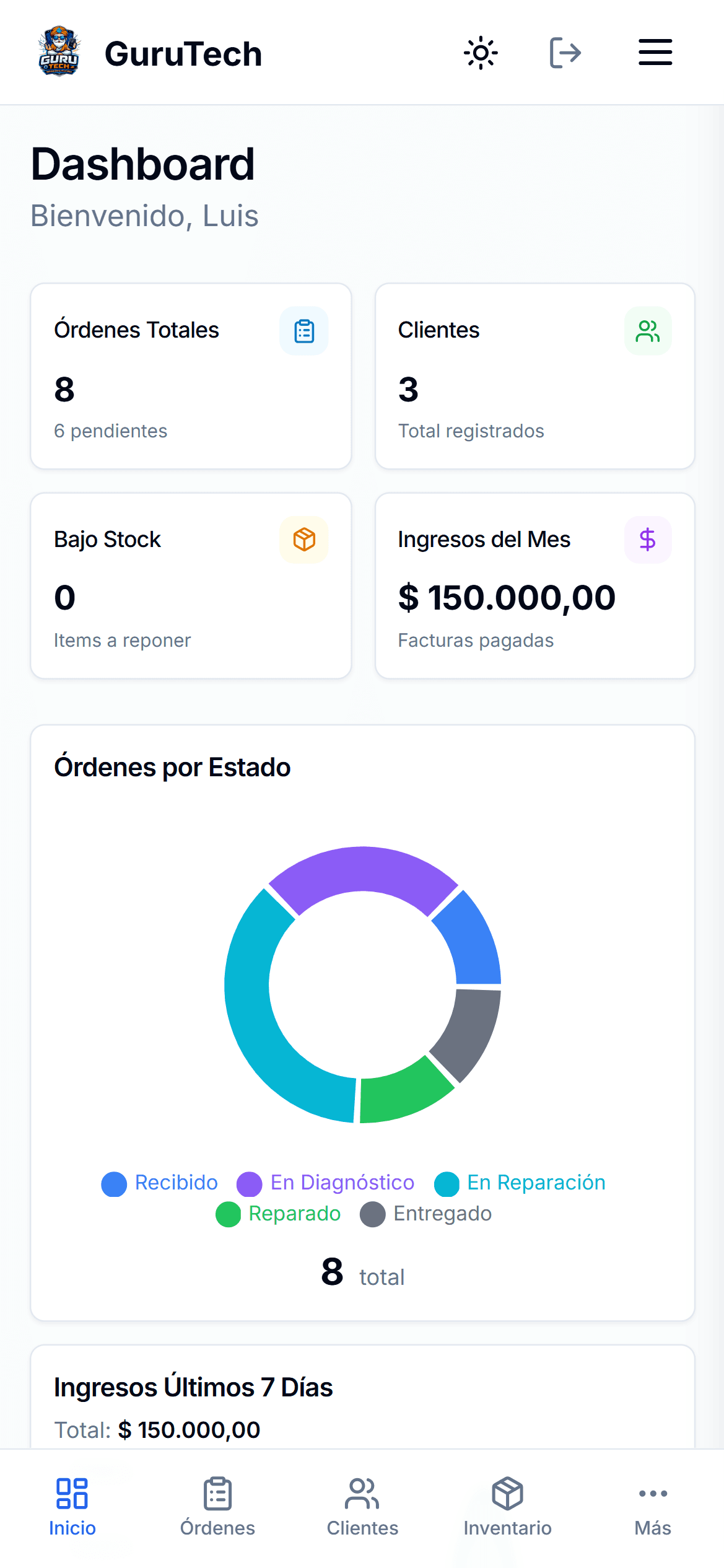Toggle En Diagnóstico in the chart legend

pyautogui.click(x=326, y=1183)
